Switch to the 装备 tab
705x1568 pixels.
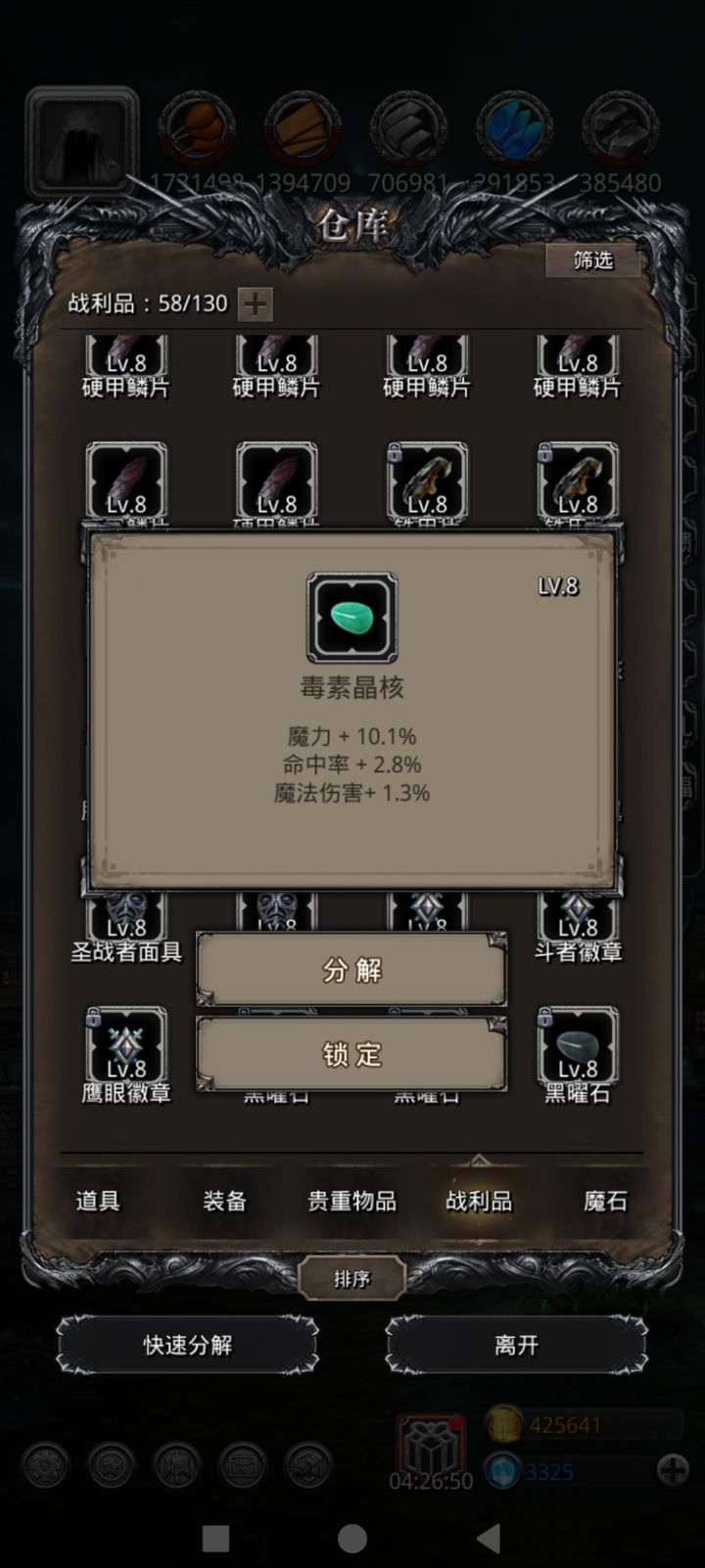[x=223, y=1202]
